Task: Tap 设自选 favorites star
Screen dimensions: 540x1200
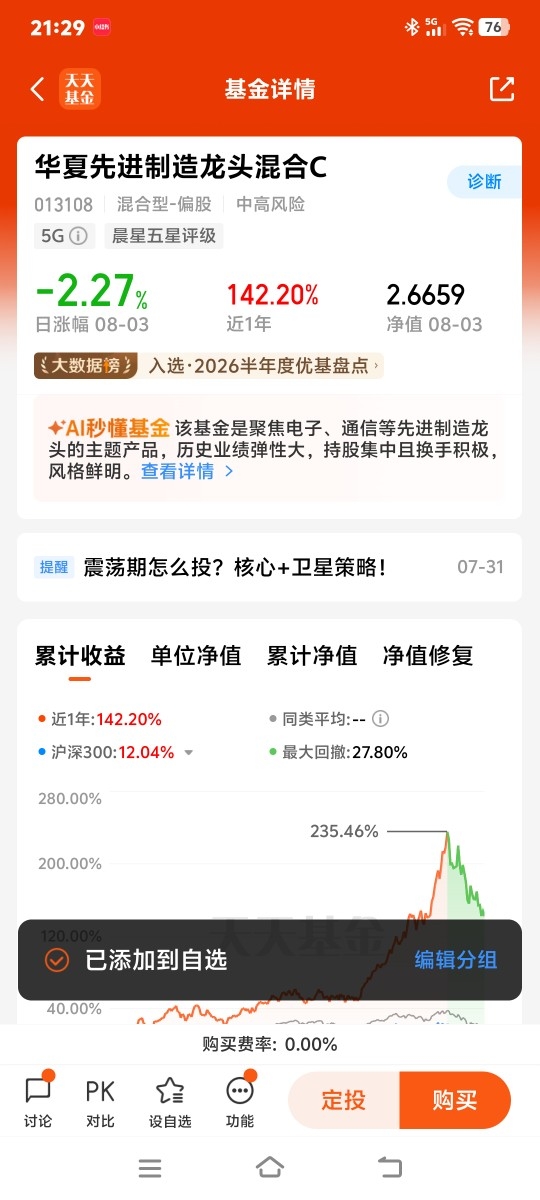Action: click(x=170, y=1100)
